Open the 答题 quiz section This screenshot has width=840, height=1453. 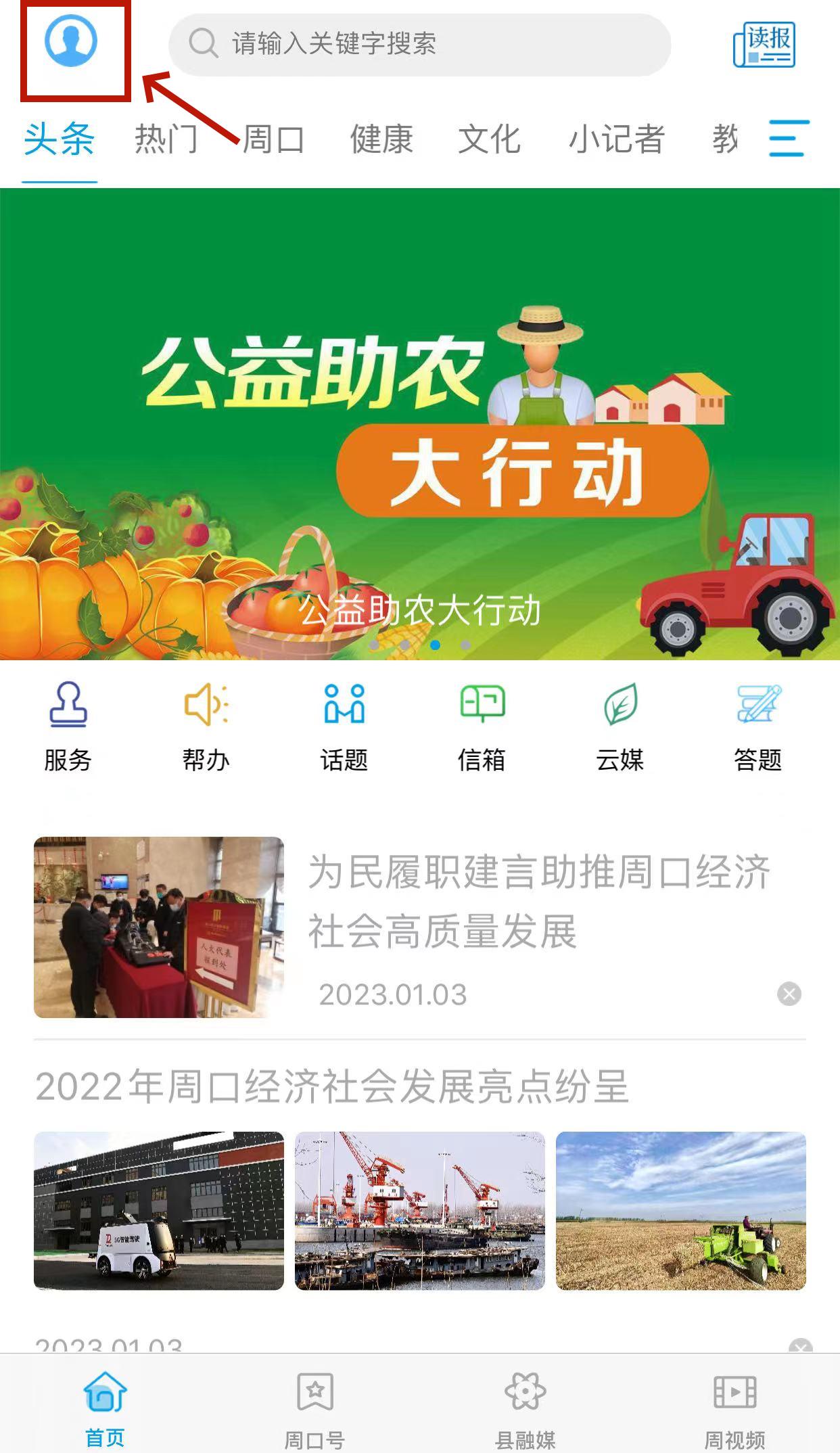pos(757,727)
